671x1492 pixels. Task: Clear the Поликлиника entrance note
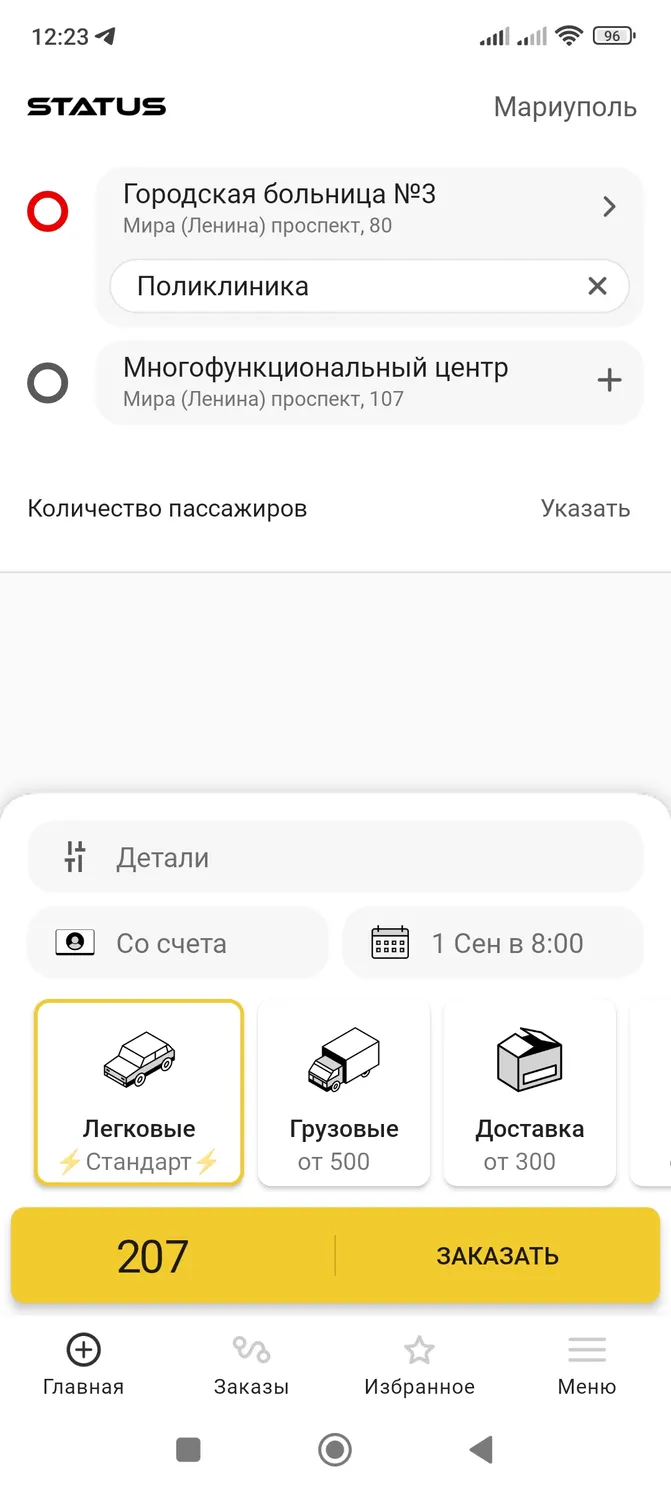tap(597, 286)
